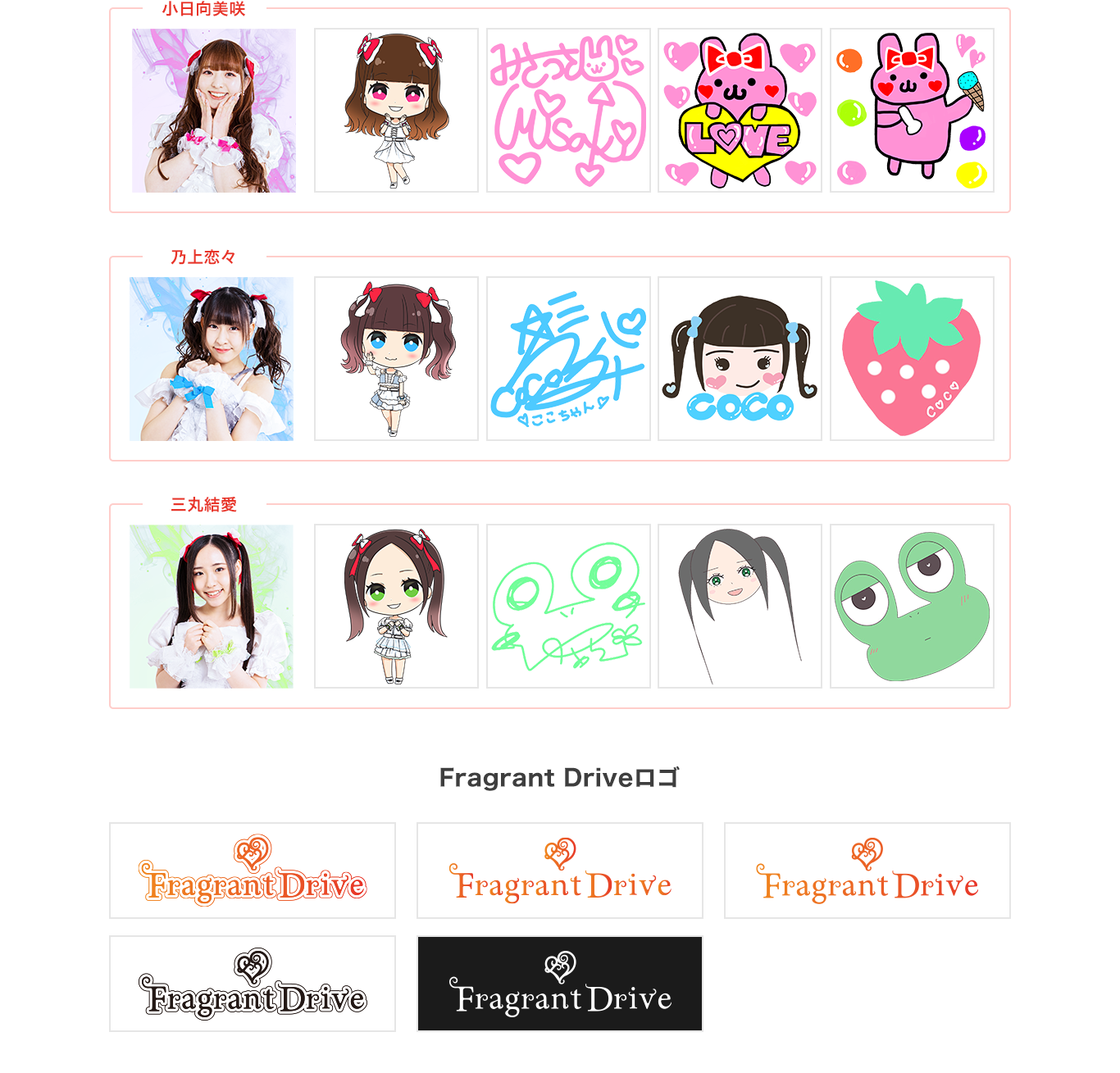Image resolution: width=1120 pixels, height=1073 pixels.
Task: Choose the pink rabbit LOVE heart stamp
Action: (x=740, y=111)
